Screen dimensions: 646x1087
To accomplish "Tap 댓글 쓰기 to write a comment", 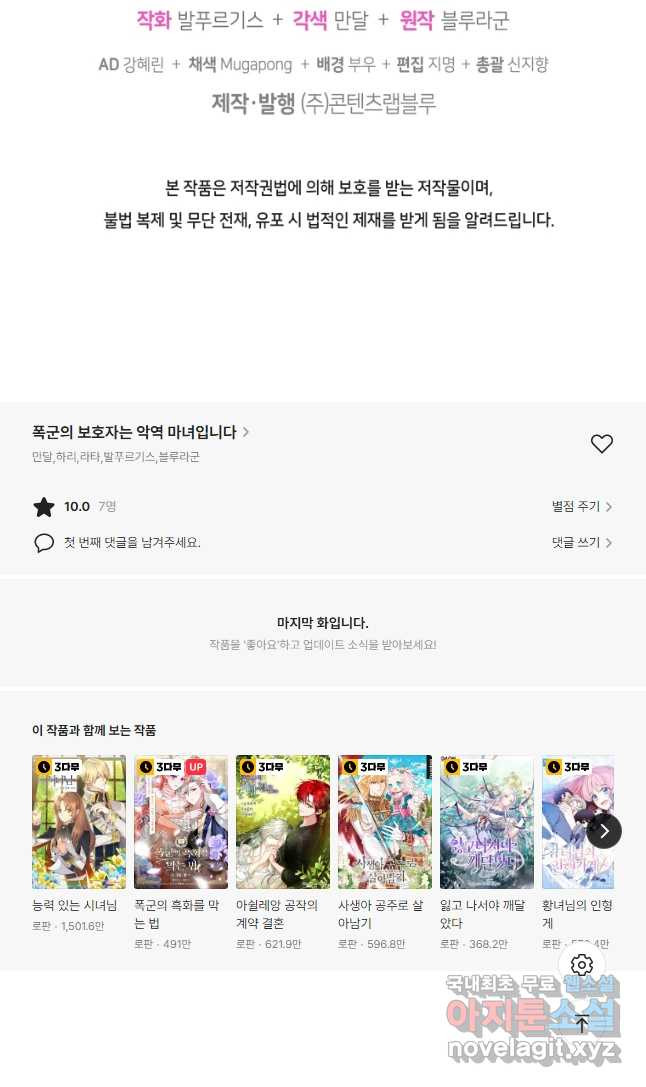I will (582, 542).
